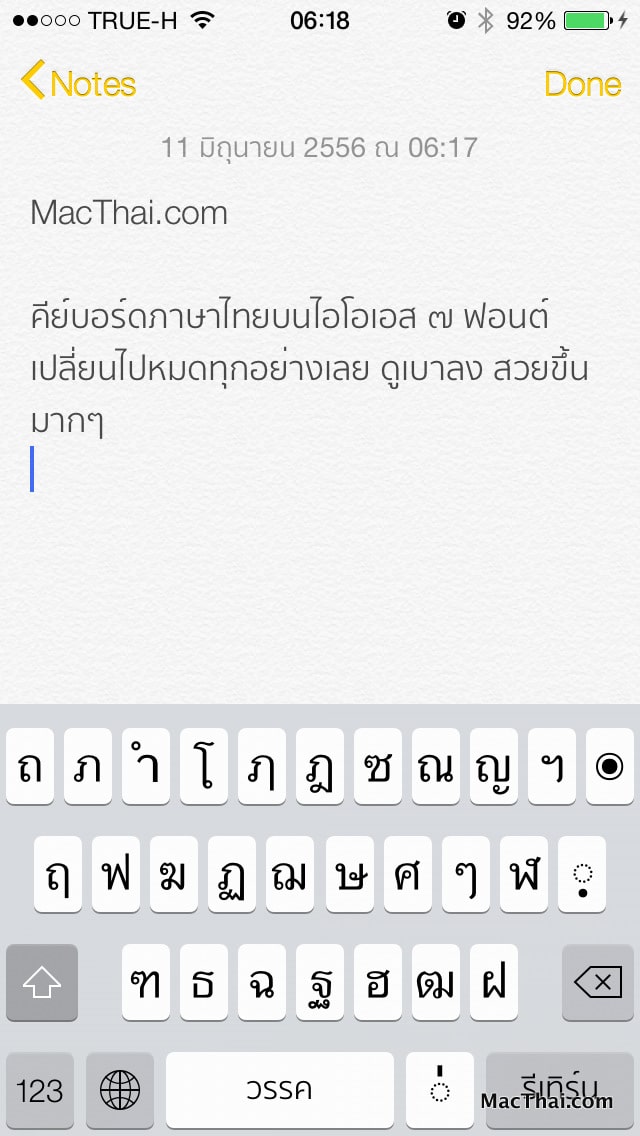Type the ซ key
This screenshot has height=1136, width=640.
click(378, 766)
